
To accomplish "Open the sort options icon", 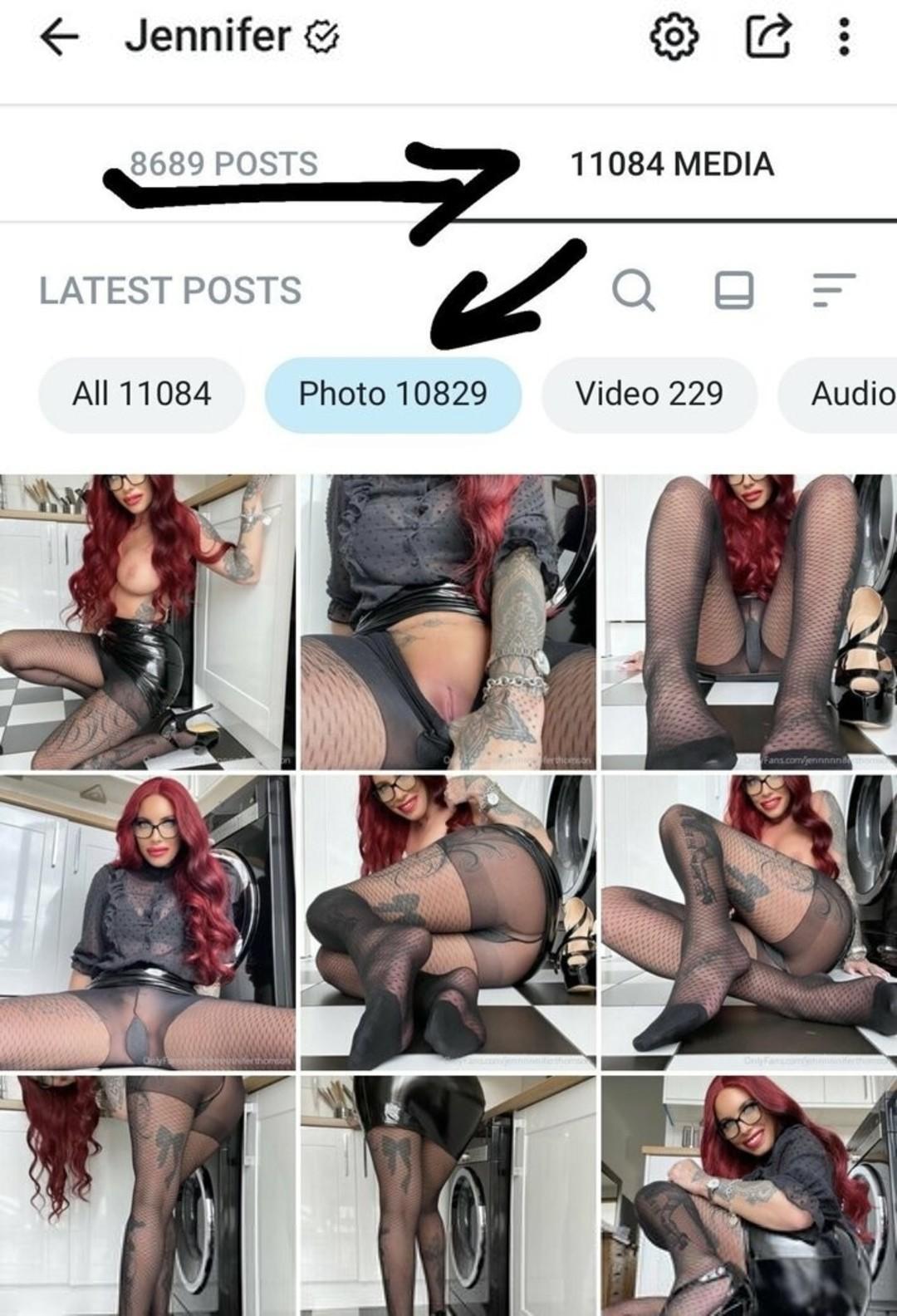I will 833,290.
